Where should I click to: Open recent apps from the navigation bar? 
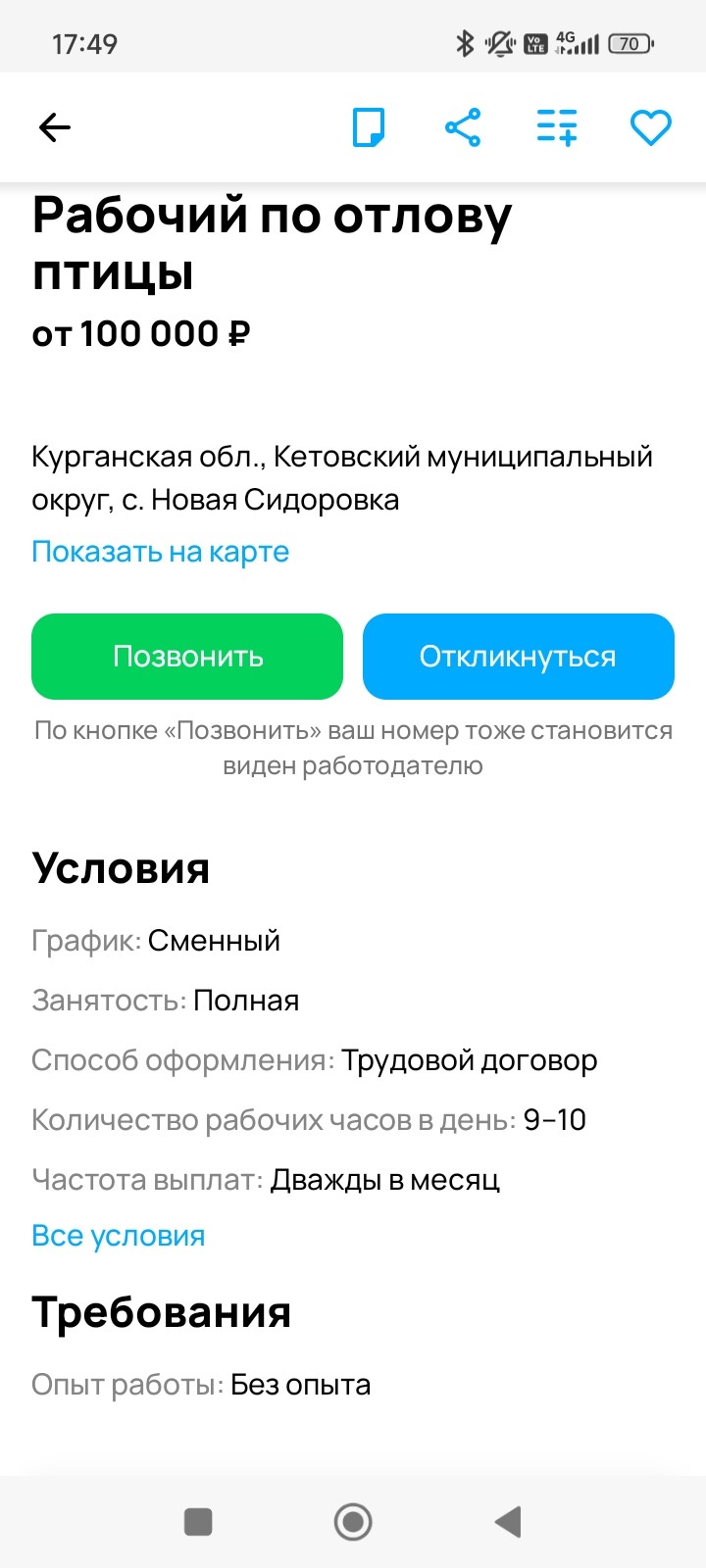tap(198, 1522)
